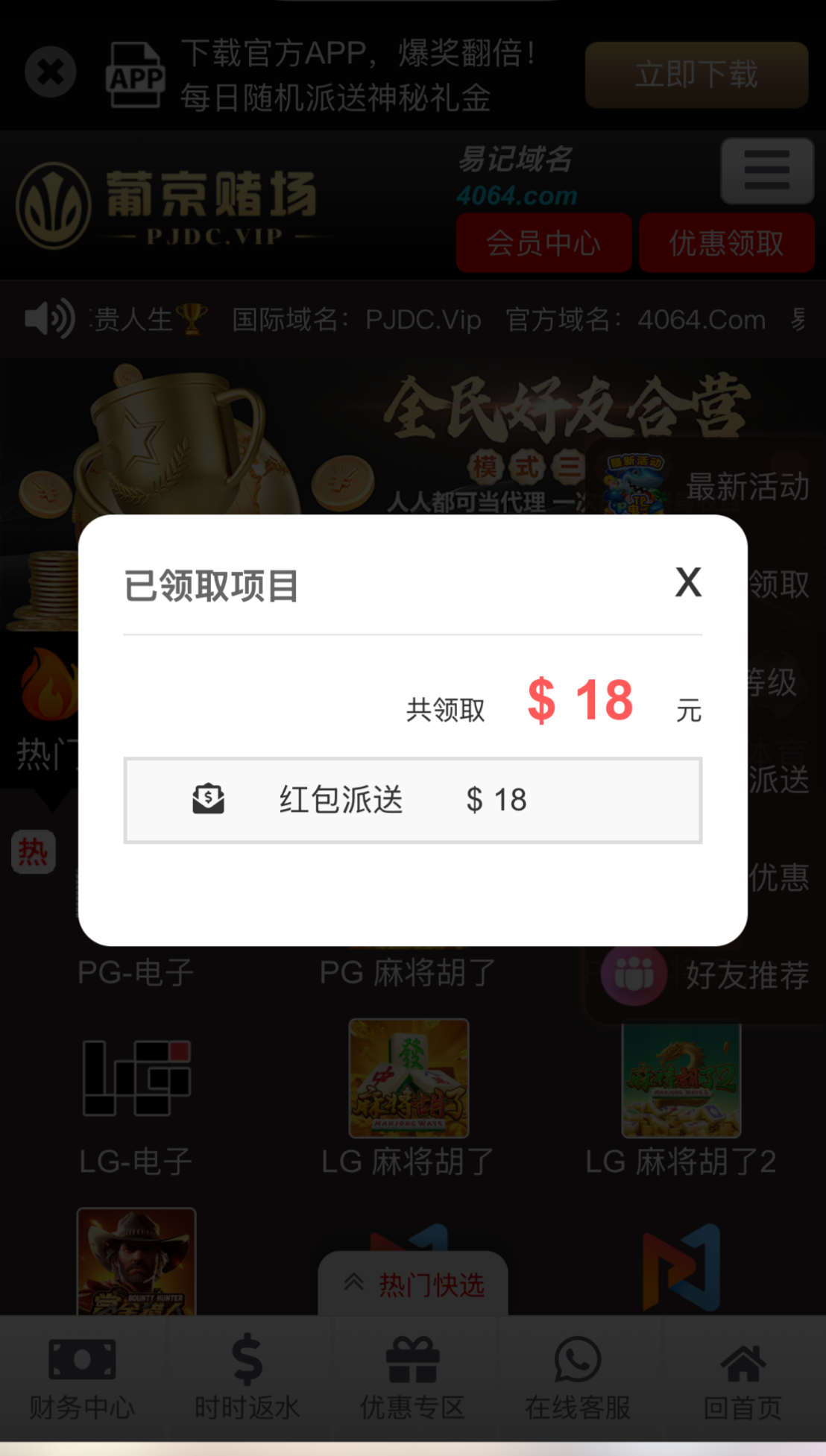Open 最新活动 side menu item
Image resolution: width=826 pixels, height=1456 pixels.
click(704, 486)
